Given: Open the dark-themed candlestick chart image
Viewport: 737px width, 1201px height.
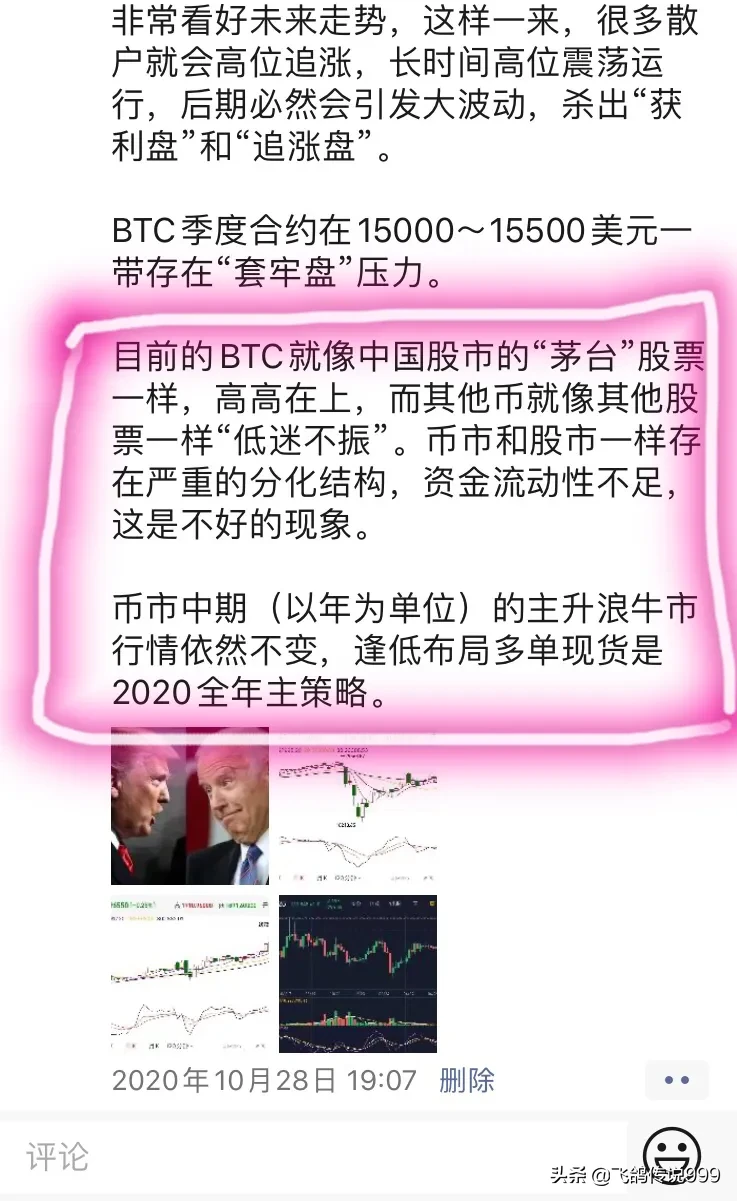Looking at the screenshot, I should coord(357,973).
